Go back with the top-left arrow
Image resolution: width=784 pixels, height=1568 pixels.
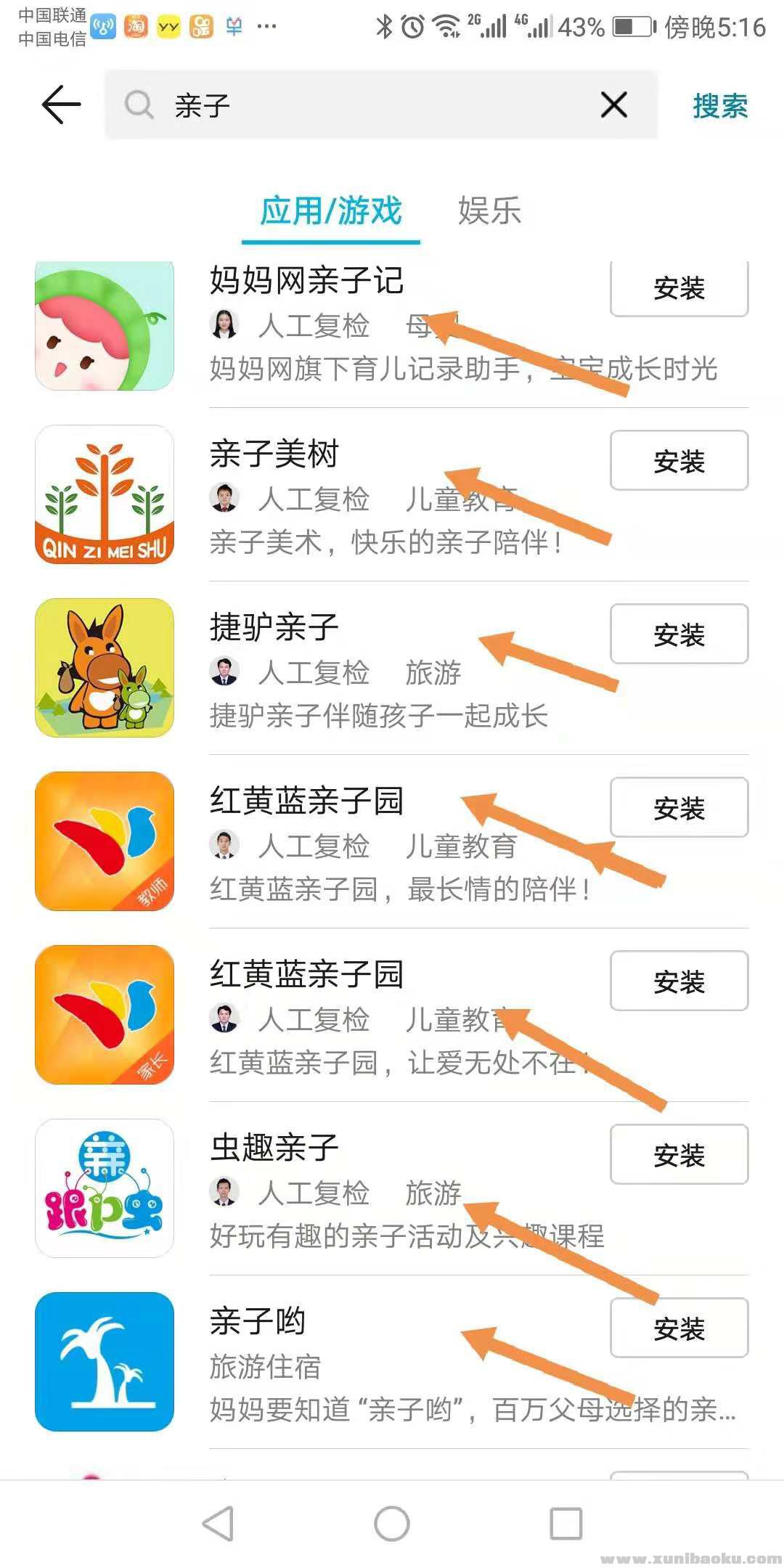click(x=61, y=105)
